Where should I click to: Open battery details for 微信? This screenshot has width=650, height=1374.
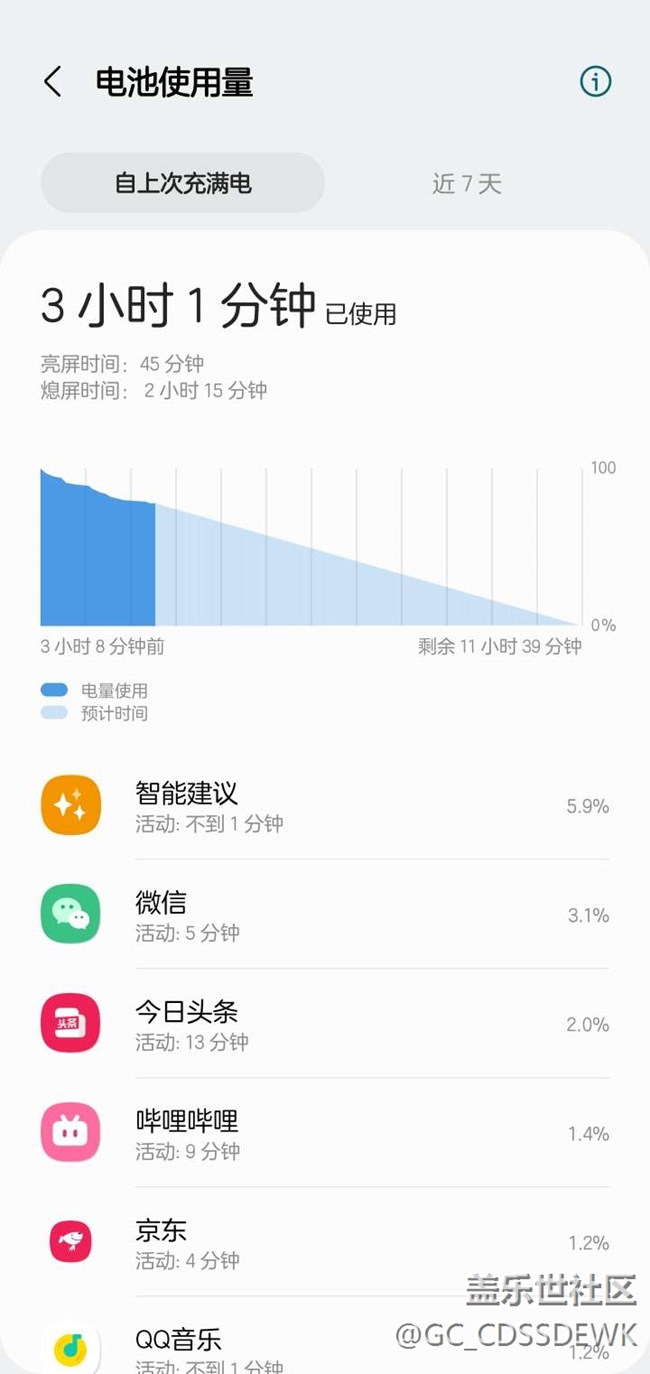coord(325,915)
